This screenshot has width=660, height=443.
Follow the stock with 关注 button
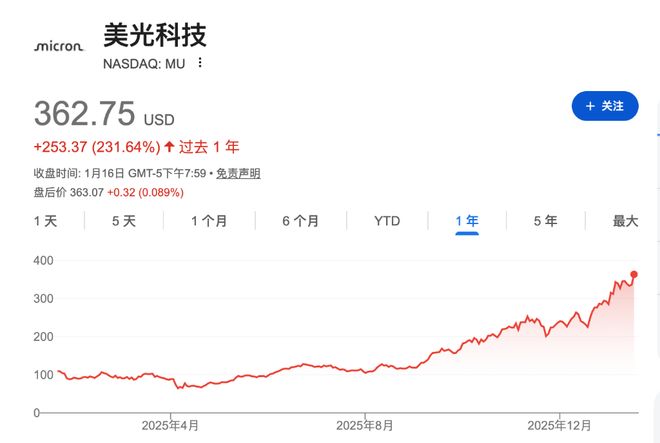pos(604,106)
